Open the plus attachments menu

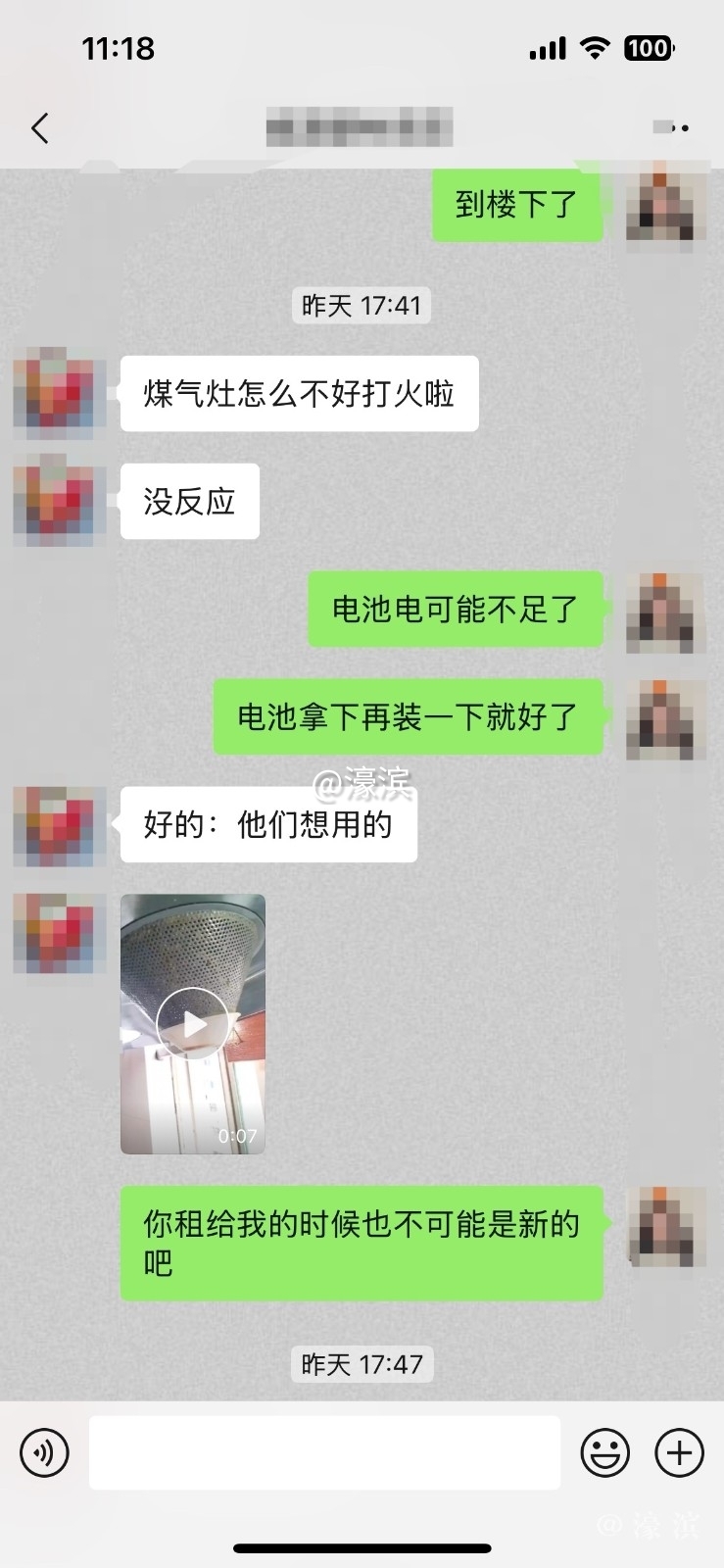[x=680, y=1452]
